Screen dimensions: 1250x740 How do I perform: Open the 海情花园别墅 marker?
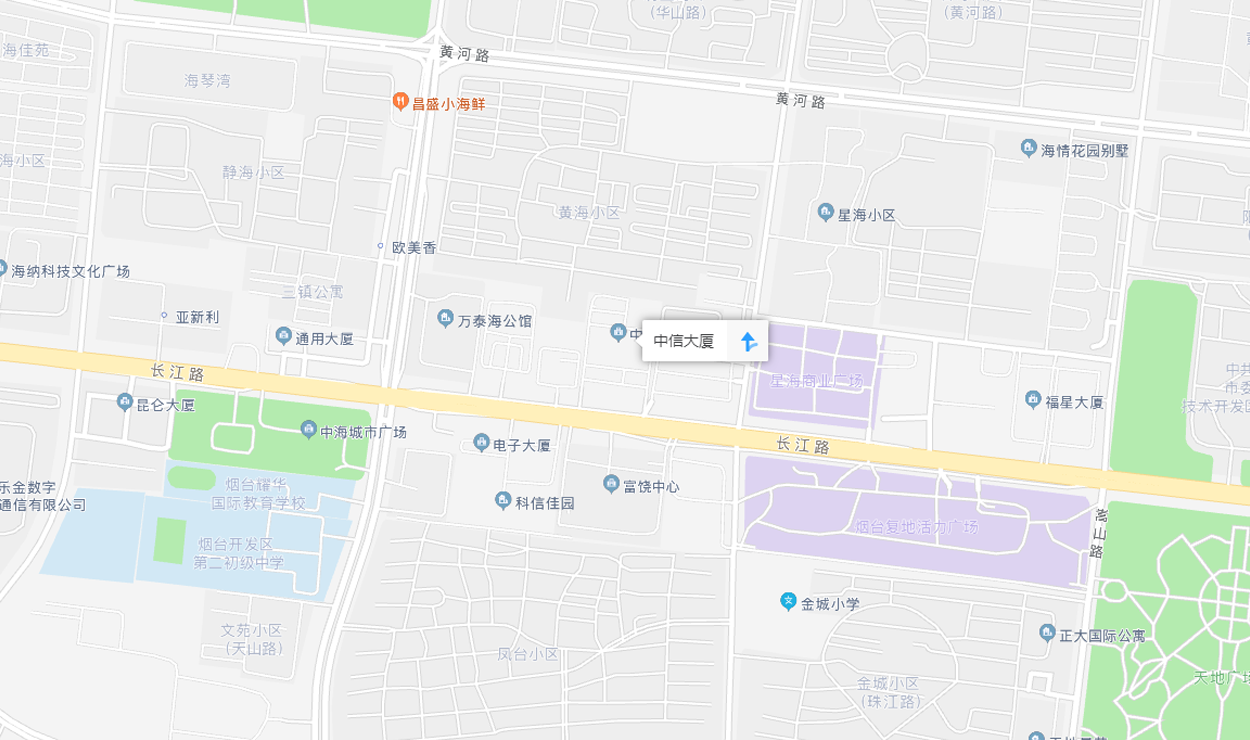[x=1029, y=149]
